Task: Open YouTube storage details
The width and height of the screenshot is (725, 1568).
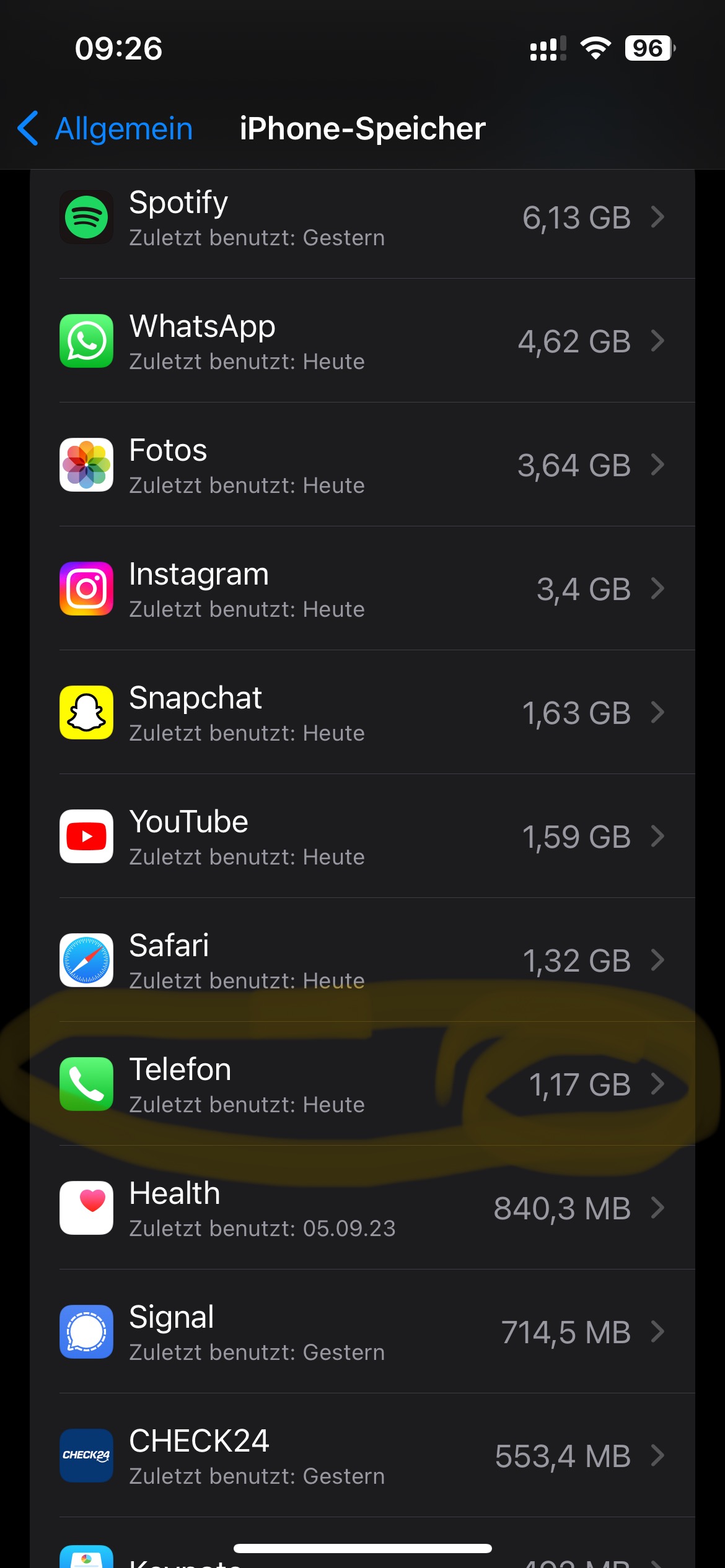Action: (x=362, y=837)
